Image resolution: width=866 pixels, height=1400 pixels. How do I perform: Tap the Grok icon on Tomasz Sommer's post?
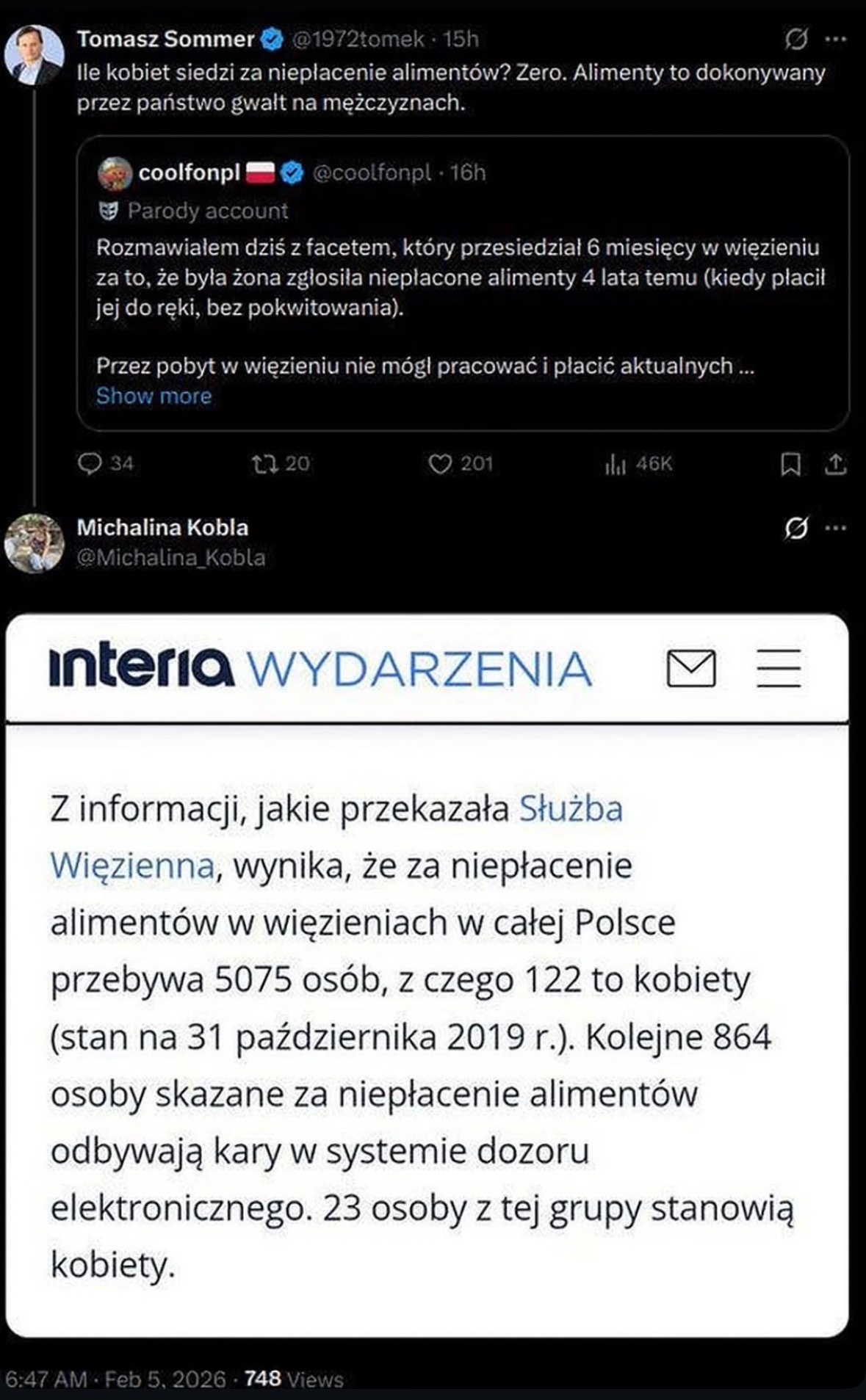[x=796, y=40]
